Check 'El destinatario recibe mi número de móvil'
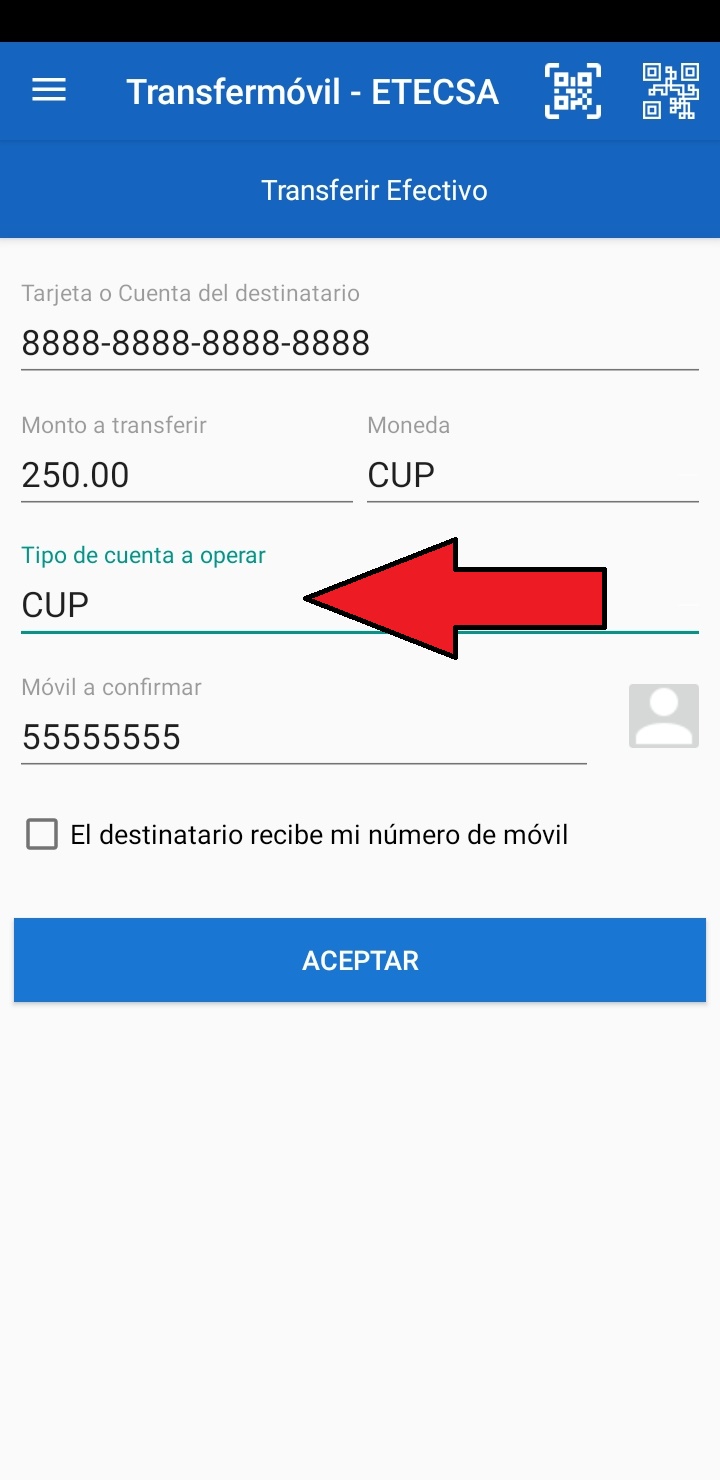Viewport: 720px width, 1480px height. pos(42,834)
